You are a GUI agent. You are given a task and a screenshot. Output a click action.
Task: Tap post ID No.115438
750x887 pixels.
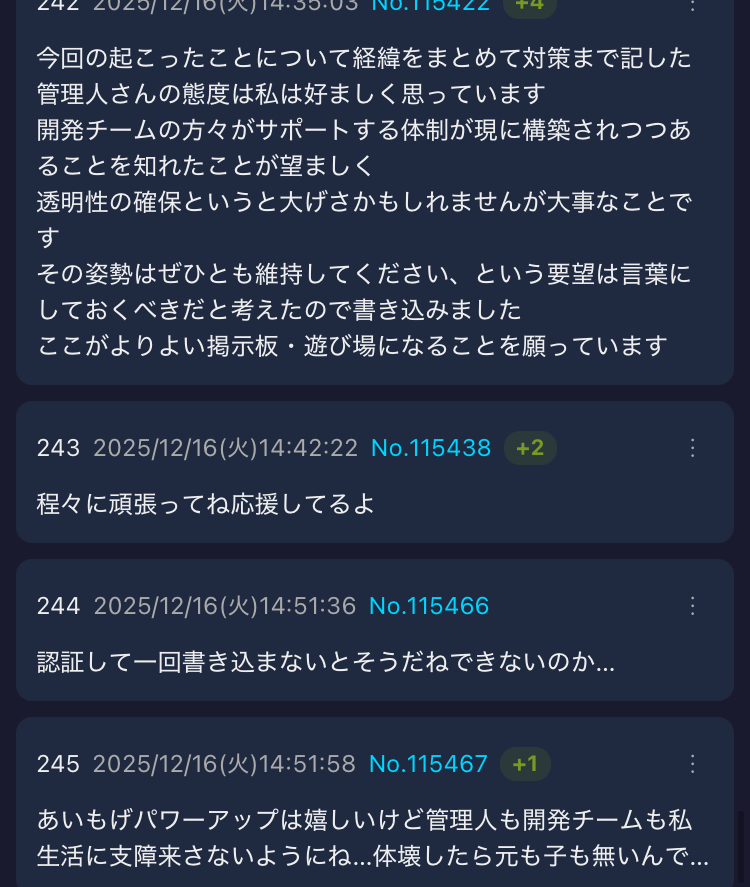(431, 448)
